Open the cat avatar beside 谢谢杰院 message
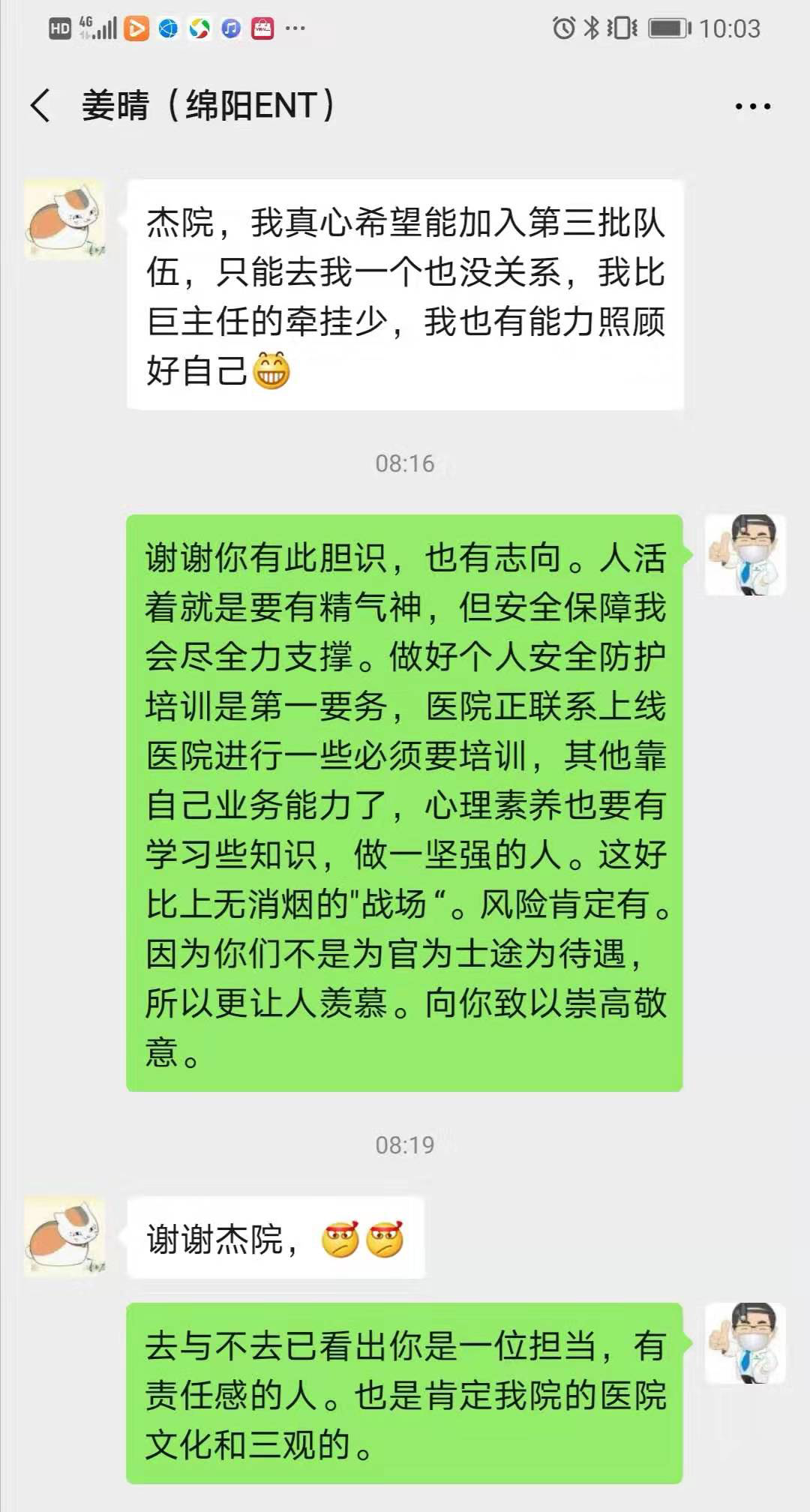 pos(64,1237)
